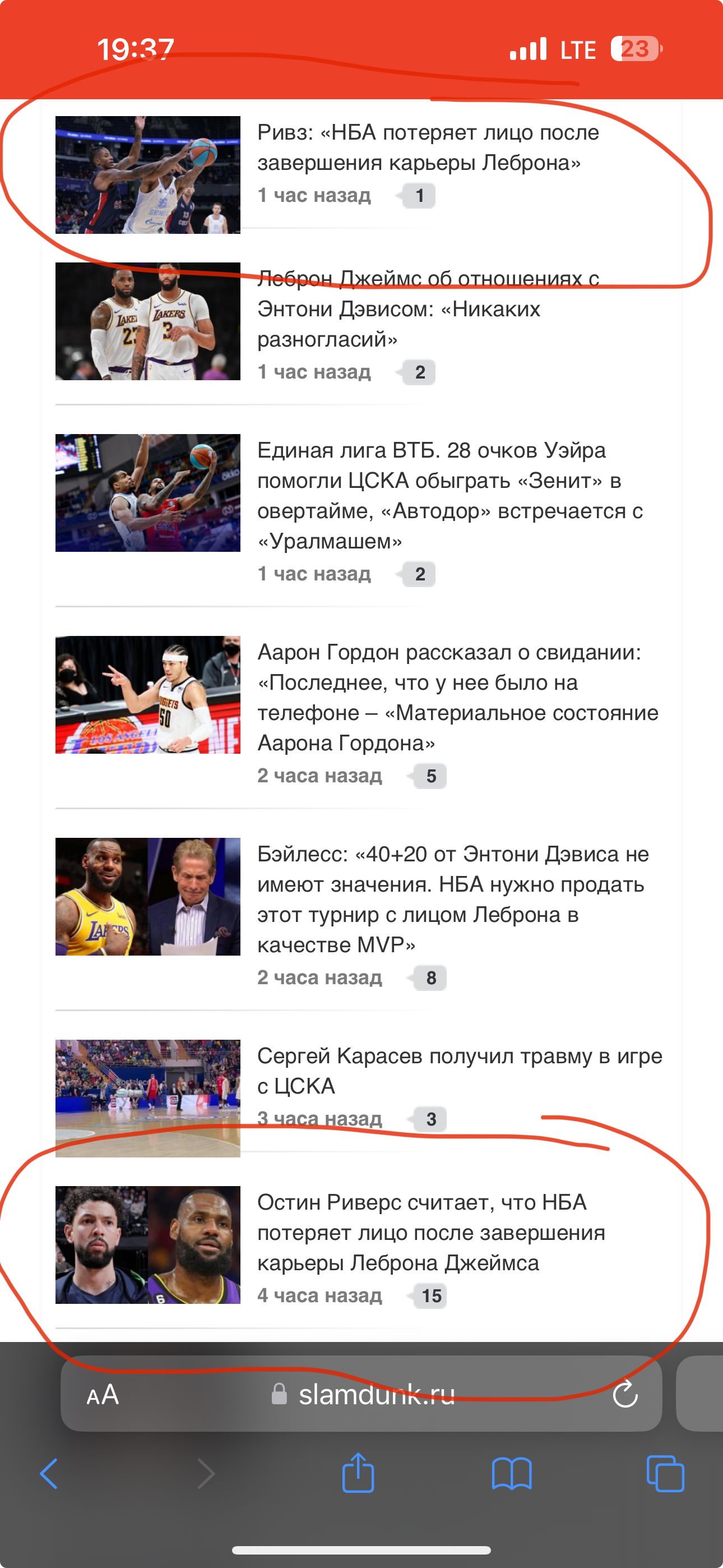Reload the page
Image resolution: width=723 pixels, height=1568 pixels.
(x=625, y=1394)
